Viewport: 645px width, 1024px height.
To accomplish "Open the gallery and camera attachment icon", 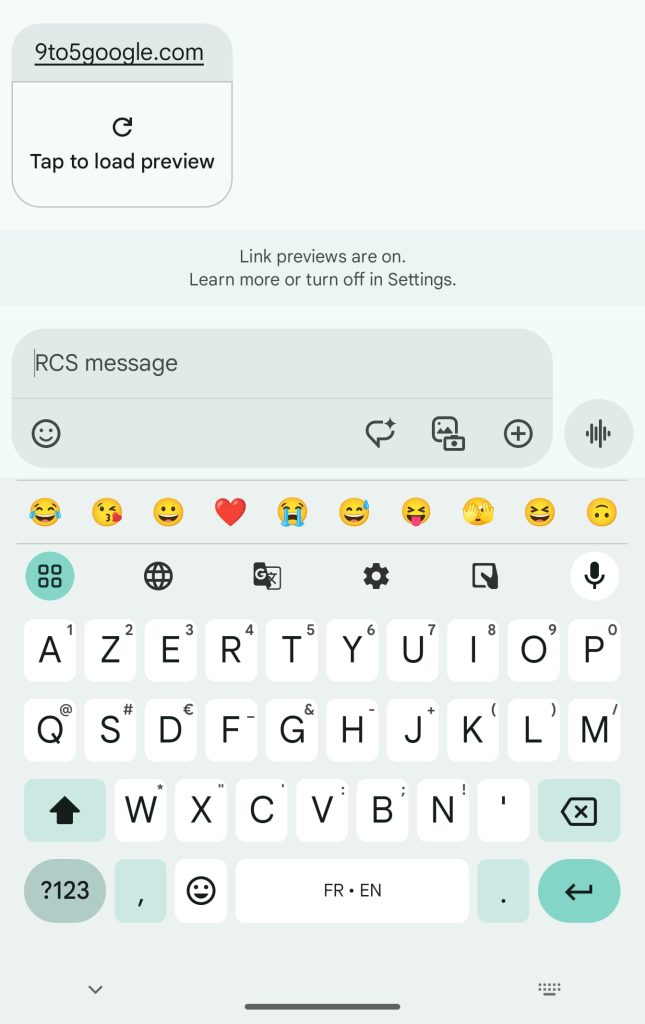I will tap(448, 433).
